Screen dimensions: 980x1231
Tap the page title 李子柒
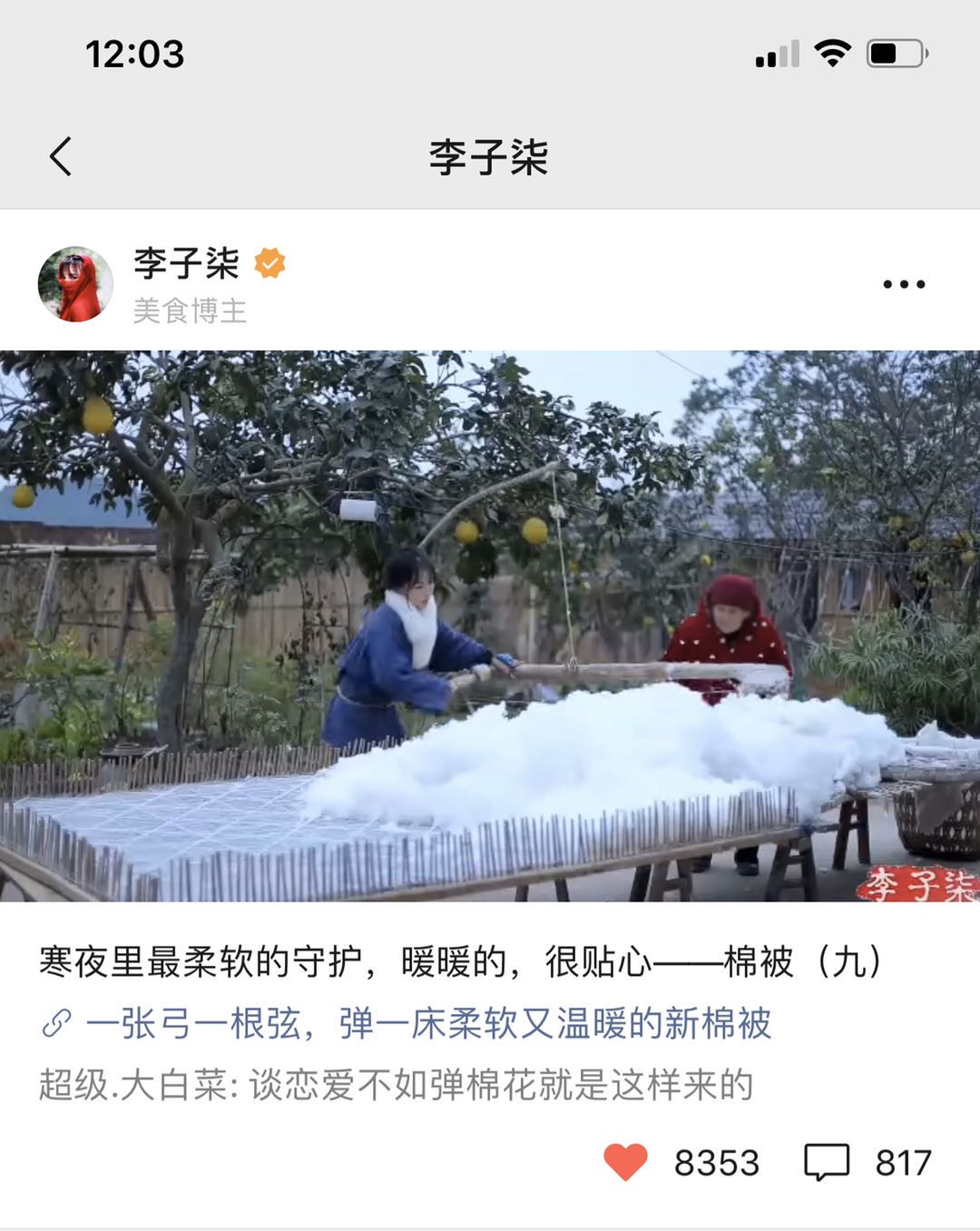coord(490,156)
